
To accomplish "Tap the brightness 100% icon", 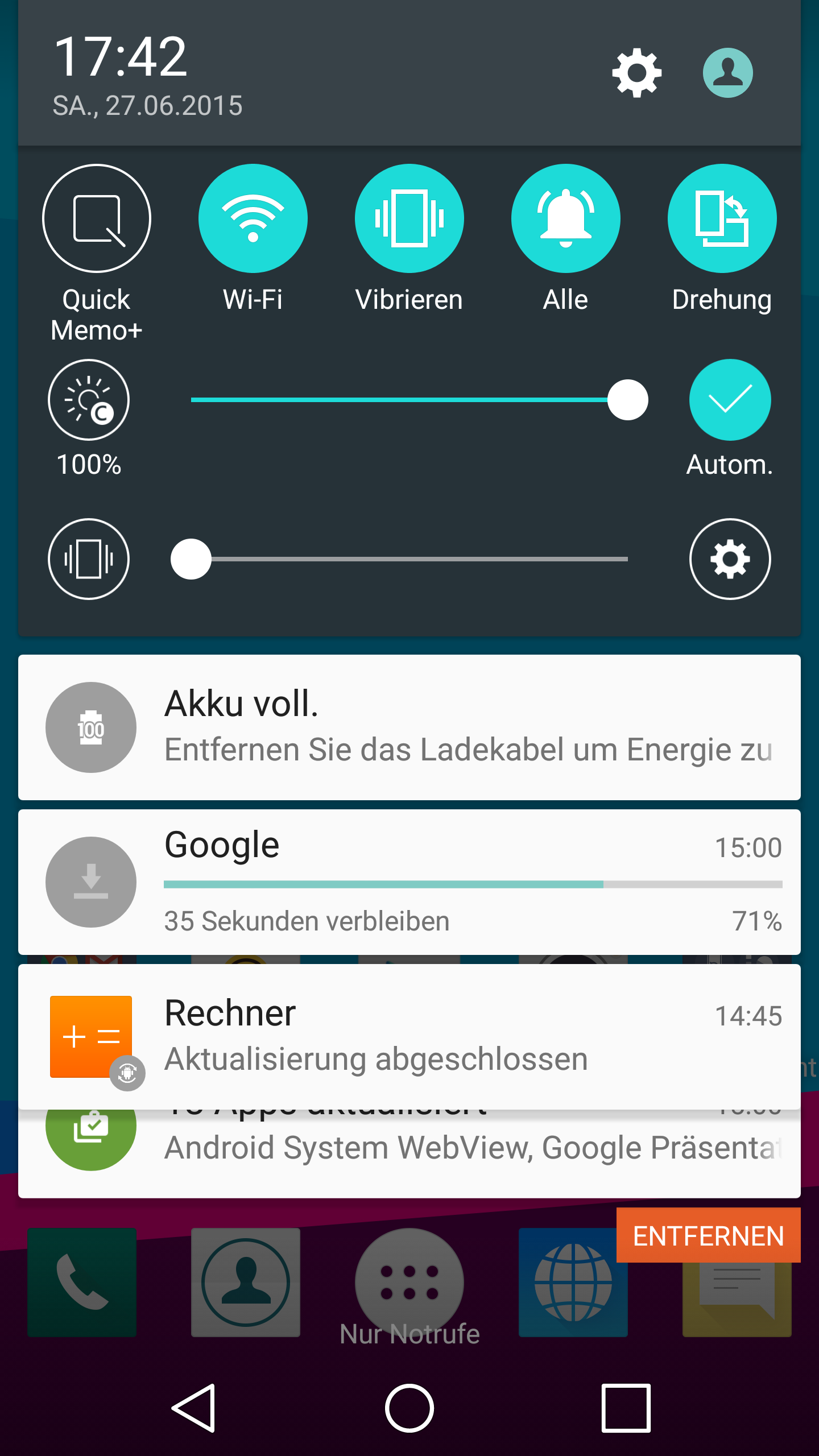I will [x=89, y=400].
